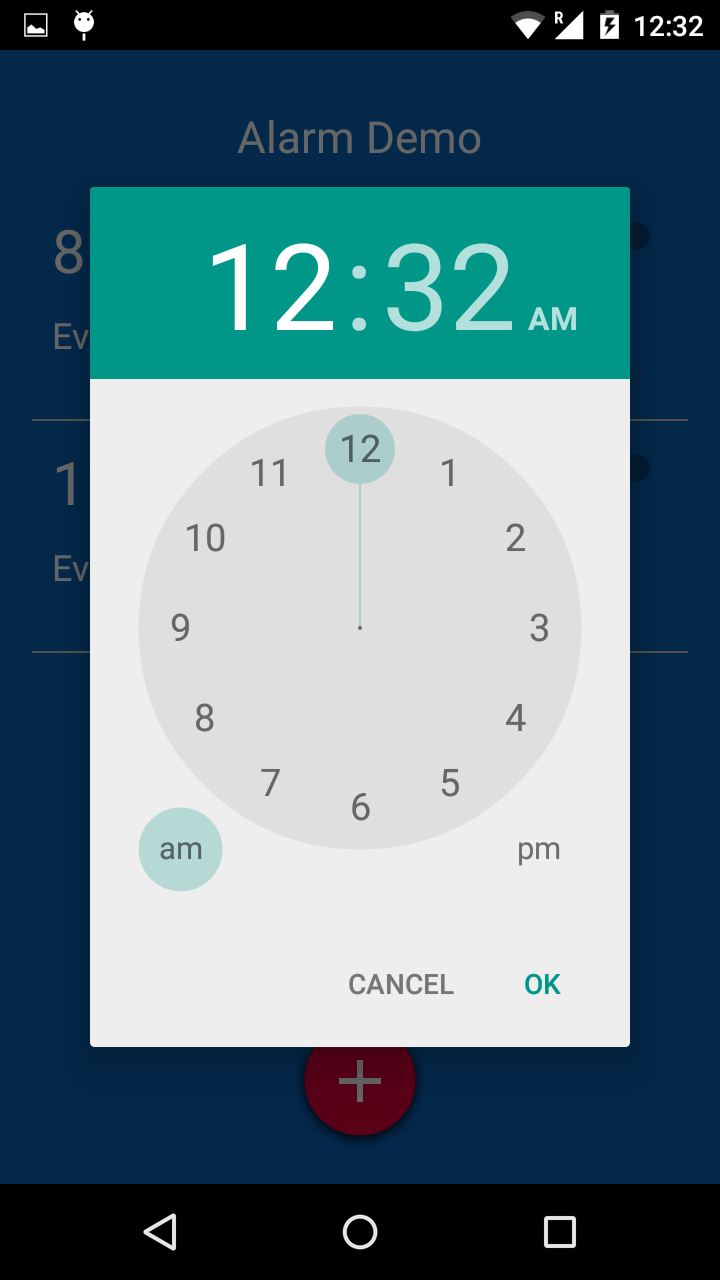Choose 4 o'clock on the dial
720x1280 pixels.
pos(515,718)
